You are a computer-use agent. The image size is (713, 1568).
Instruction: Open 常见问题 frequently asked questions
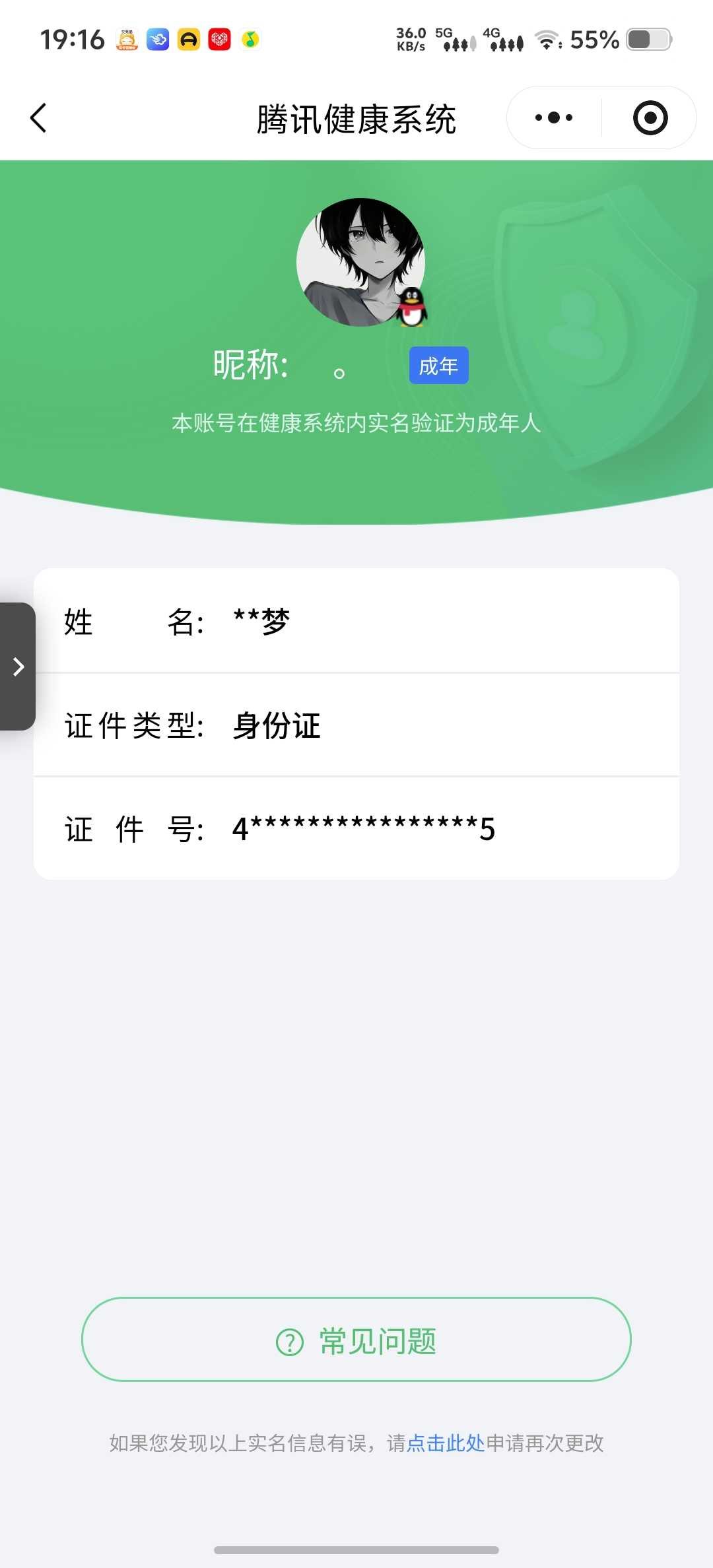tap(356, 1340)
